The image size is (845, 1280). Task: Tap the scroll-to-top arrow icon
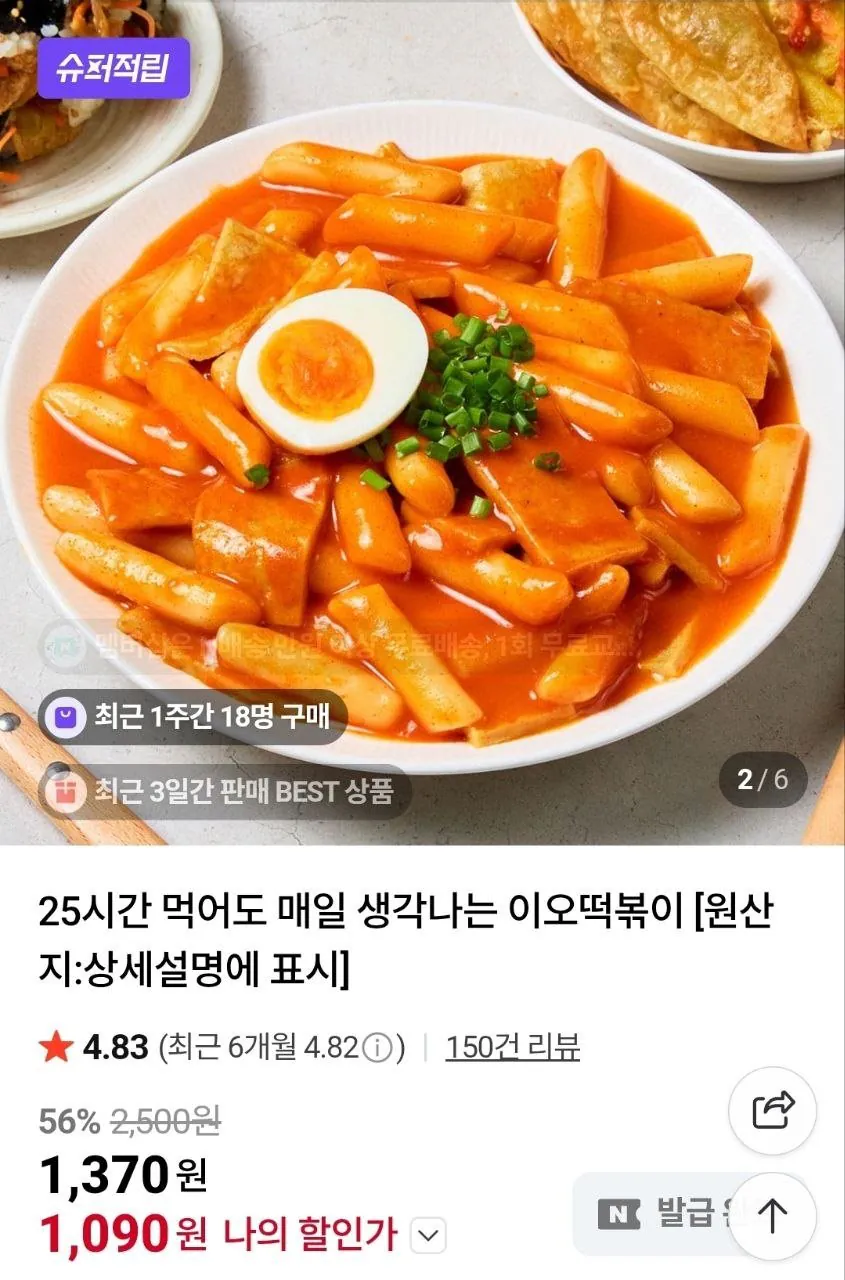(772, 1215)
